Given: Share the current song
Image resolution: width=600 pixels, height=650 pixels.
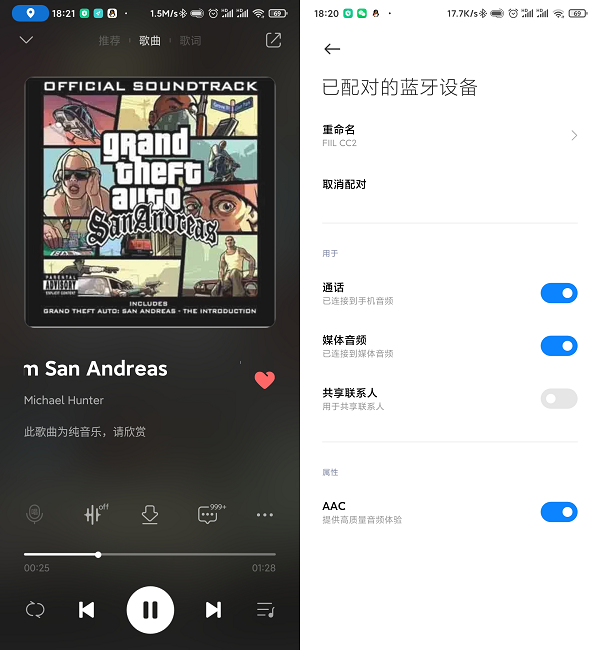Looking at the screenshot, I should click(273, 40).
